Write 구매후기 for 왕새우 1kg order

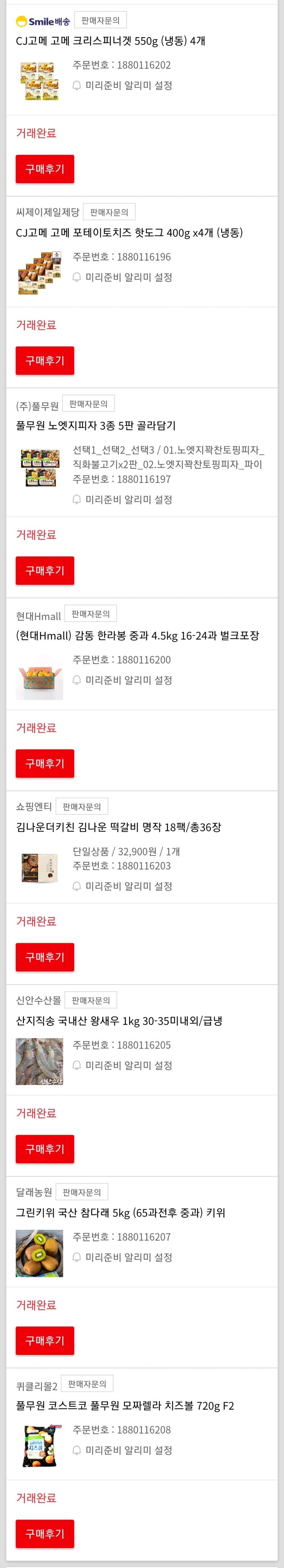click(44, 1149)
